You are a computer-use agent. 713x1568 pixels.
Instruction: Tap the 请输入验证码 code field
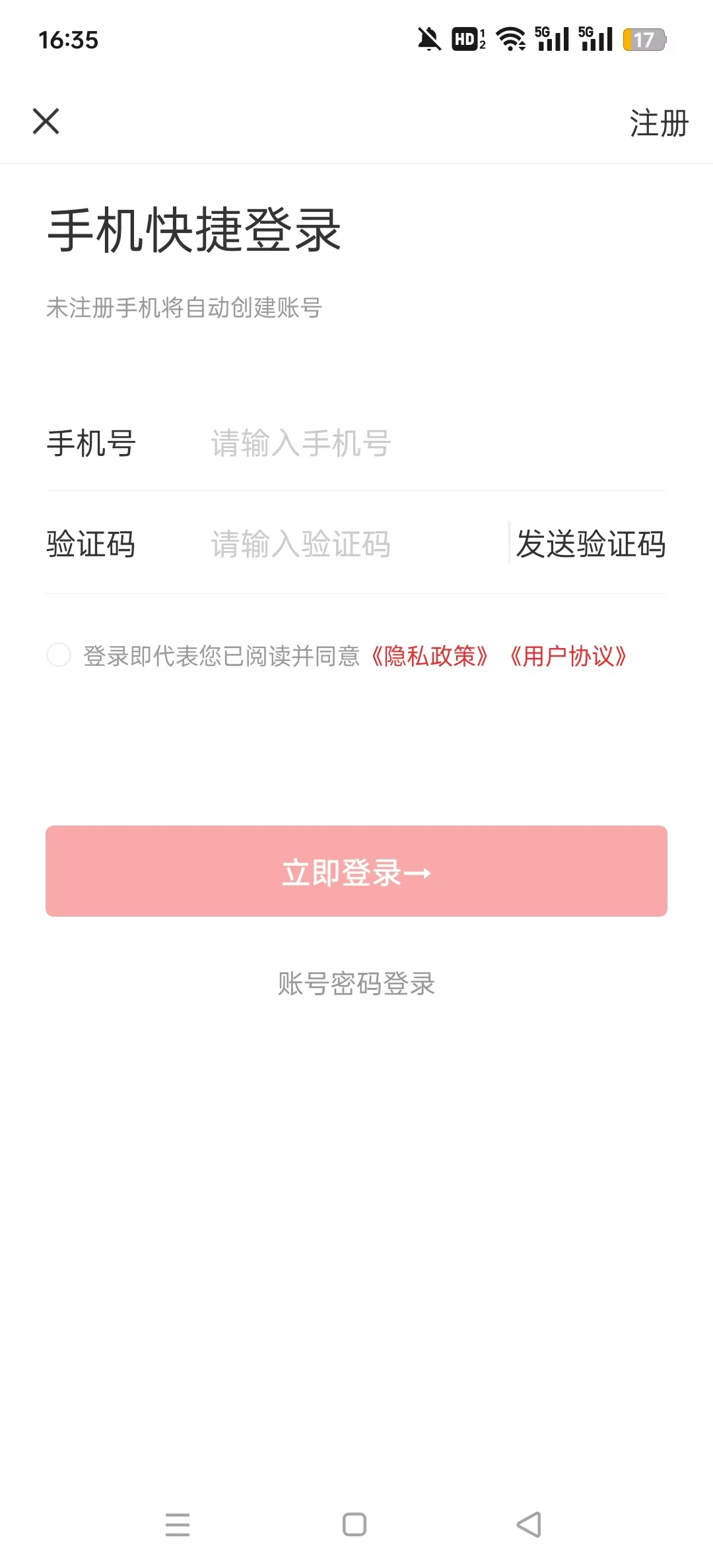tap(355, 544)
